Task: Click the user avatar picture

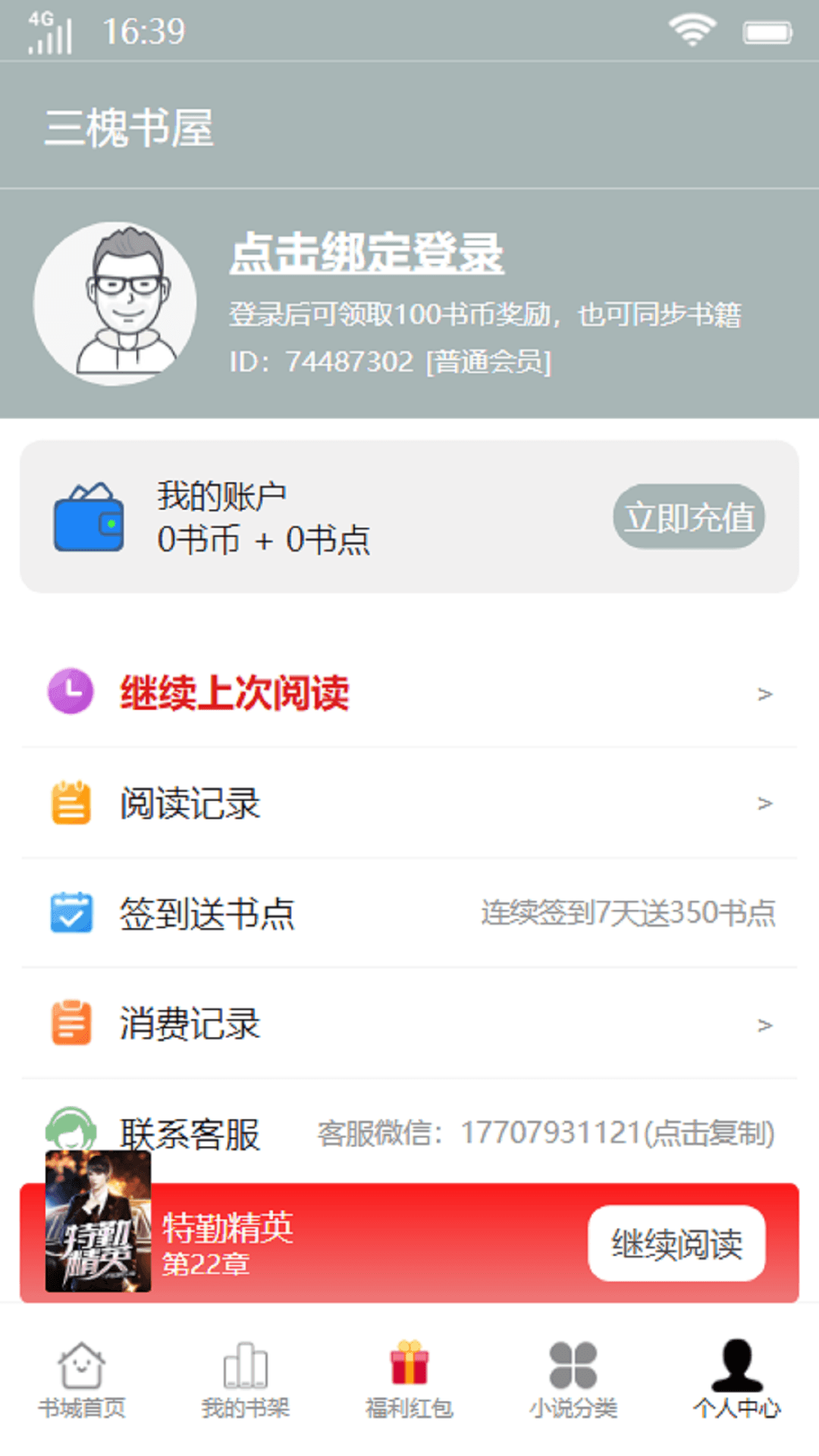Action: [x=115, y=302]
